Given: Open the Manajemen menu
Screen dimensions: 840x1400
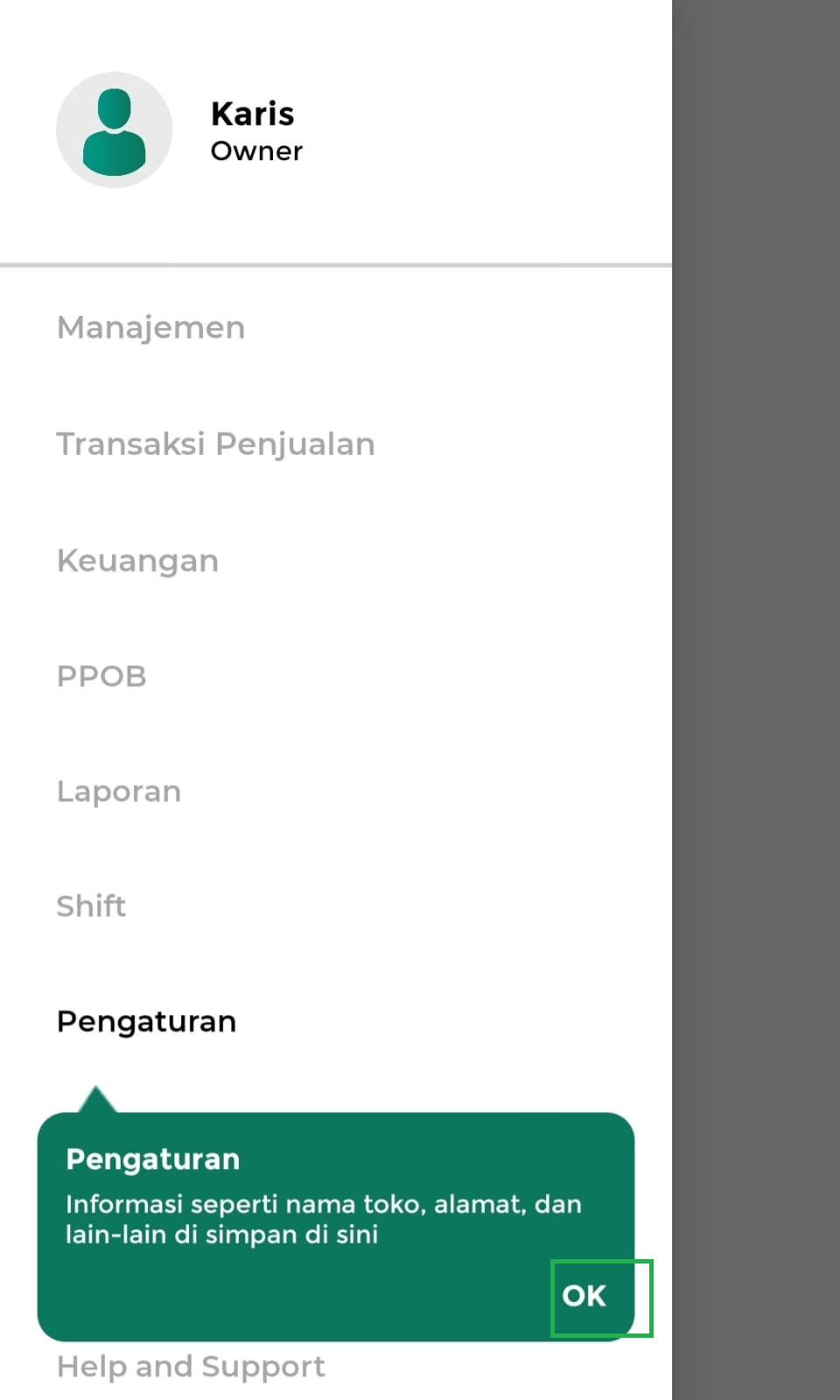Looking at the screenshot, I should tap(150, 328).
